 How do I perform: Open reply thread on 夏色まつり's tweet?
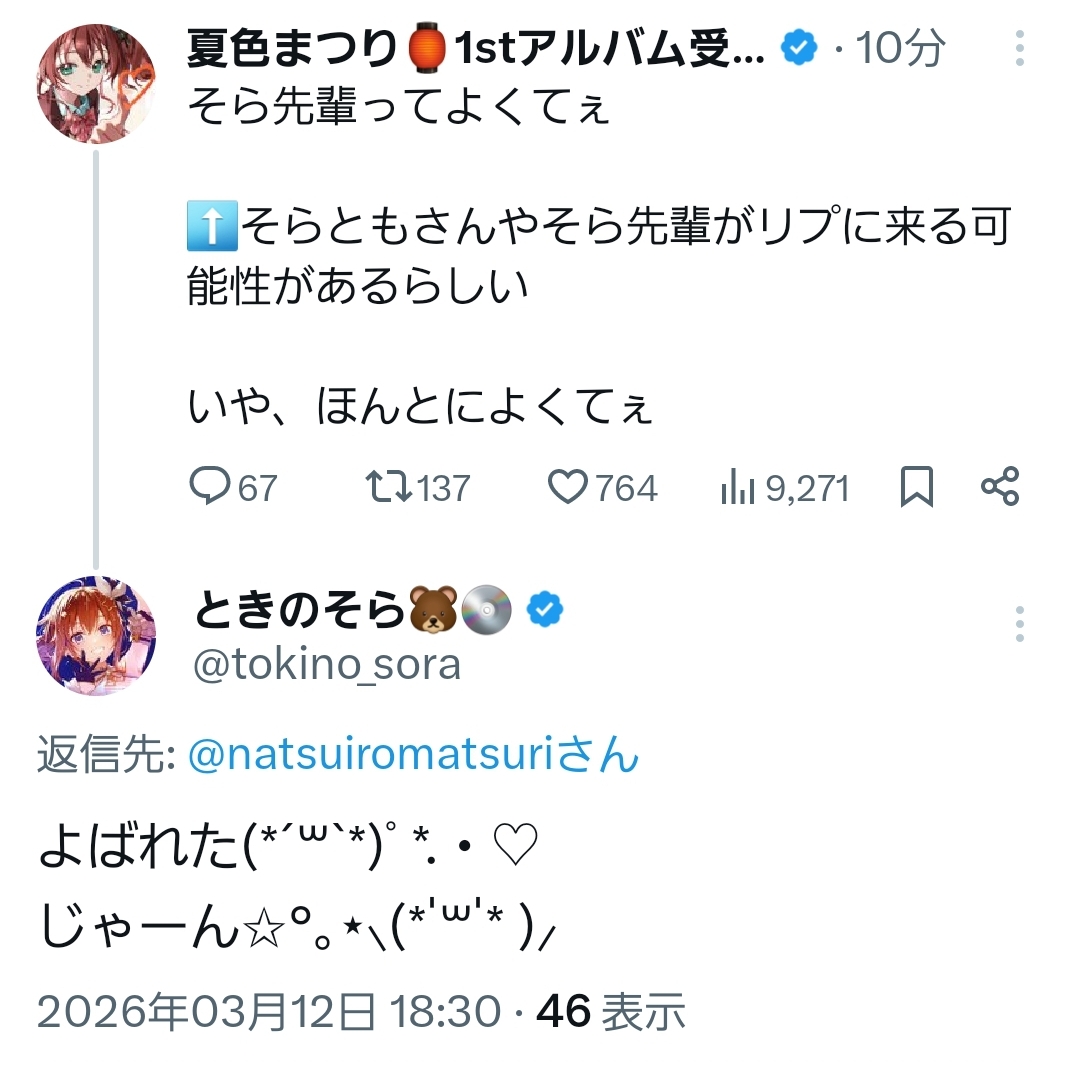[x=233, y=487]
